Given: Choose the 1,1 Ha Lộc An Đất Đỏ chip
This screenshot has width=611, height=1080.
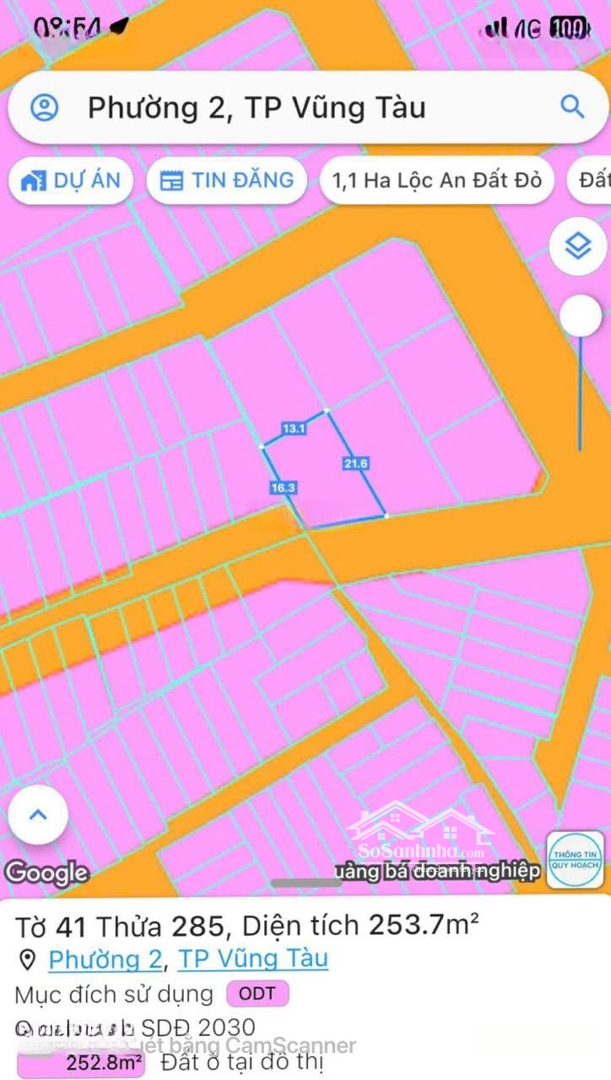Looking at the screenshot, I should [x=437, y=180].
